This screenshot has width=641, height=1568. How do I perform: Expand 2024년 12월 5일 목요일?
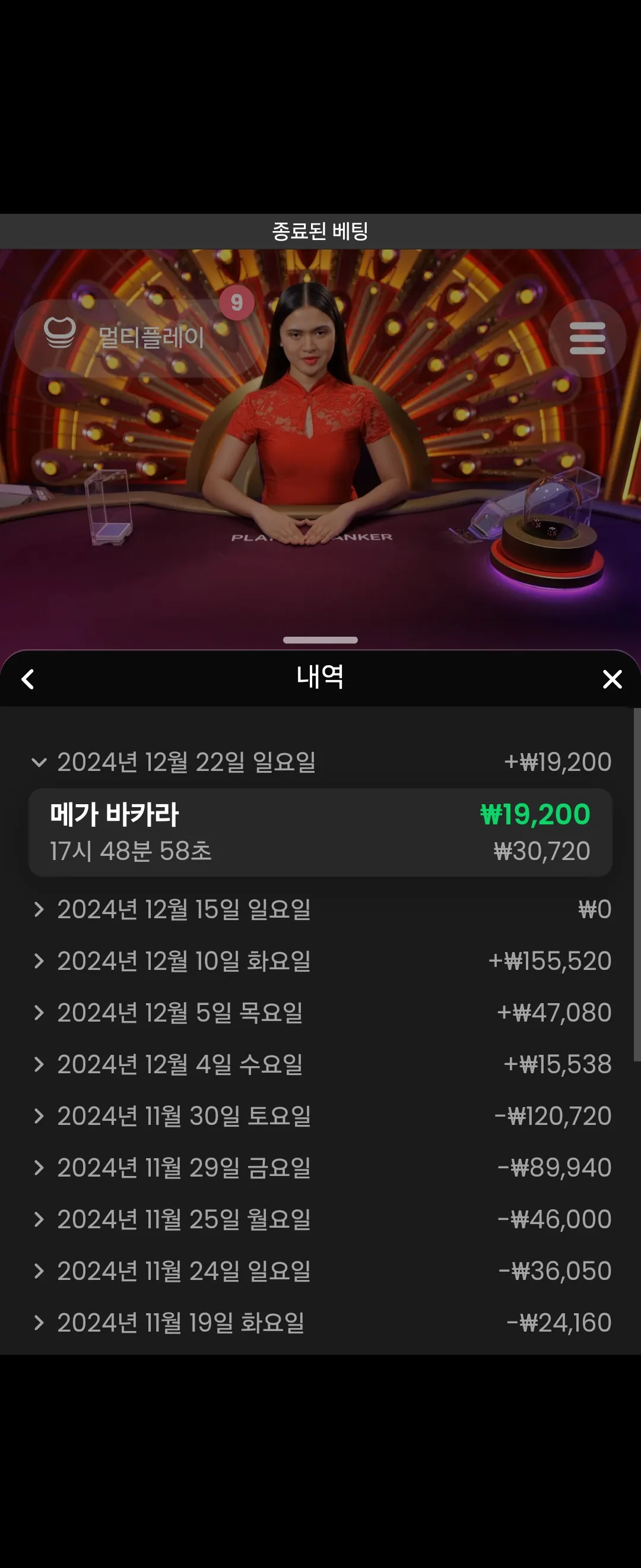[x=320, y=1013]
